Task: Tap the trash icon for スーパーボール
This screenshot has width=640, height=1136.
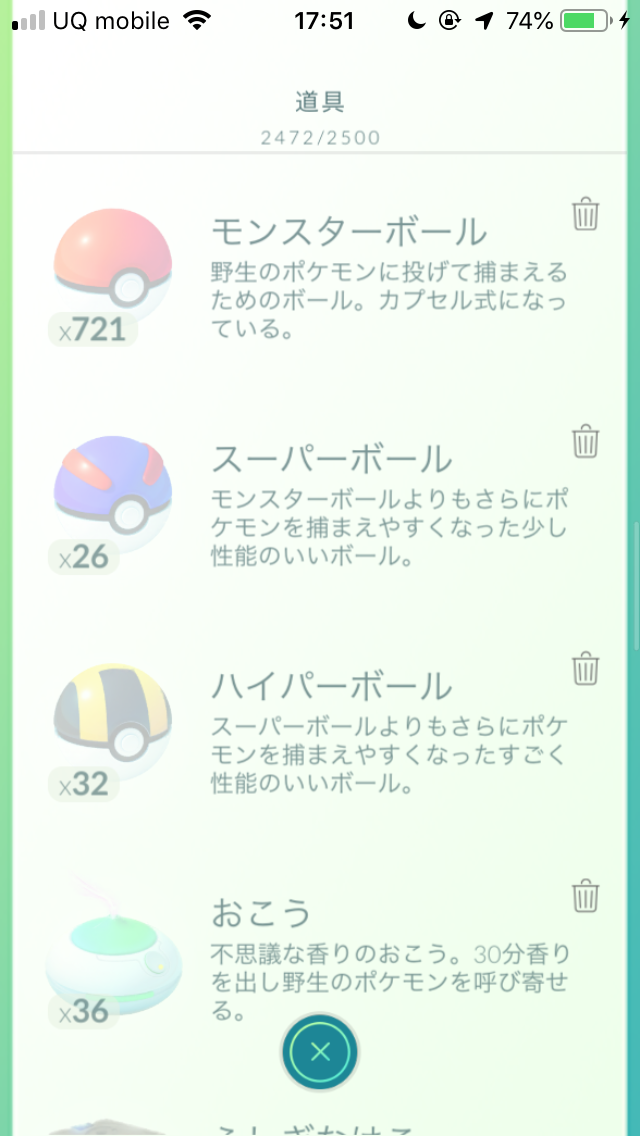Action: [x=585, y=441]
